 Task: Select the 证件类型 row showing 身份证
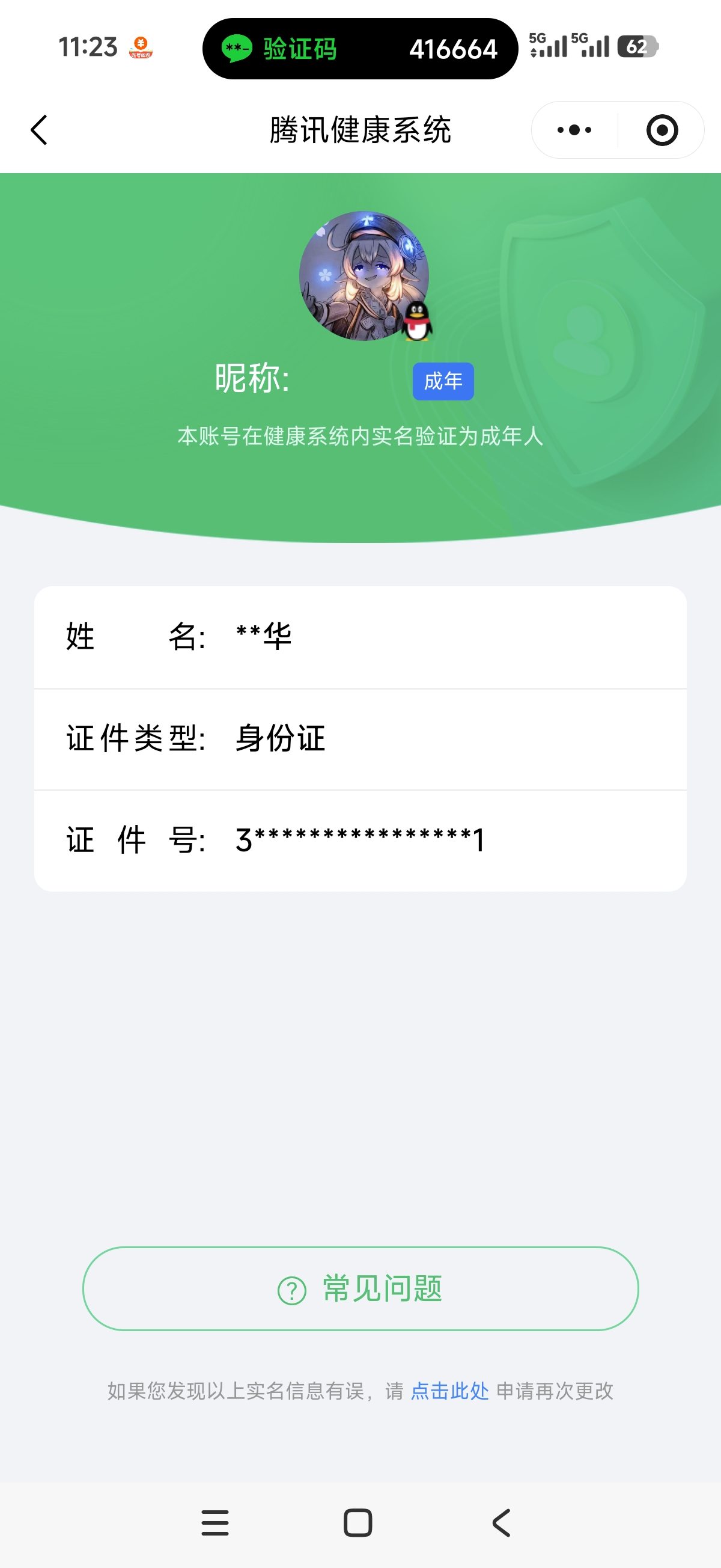point(360,737)
